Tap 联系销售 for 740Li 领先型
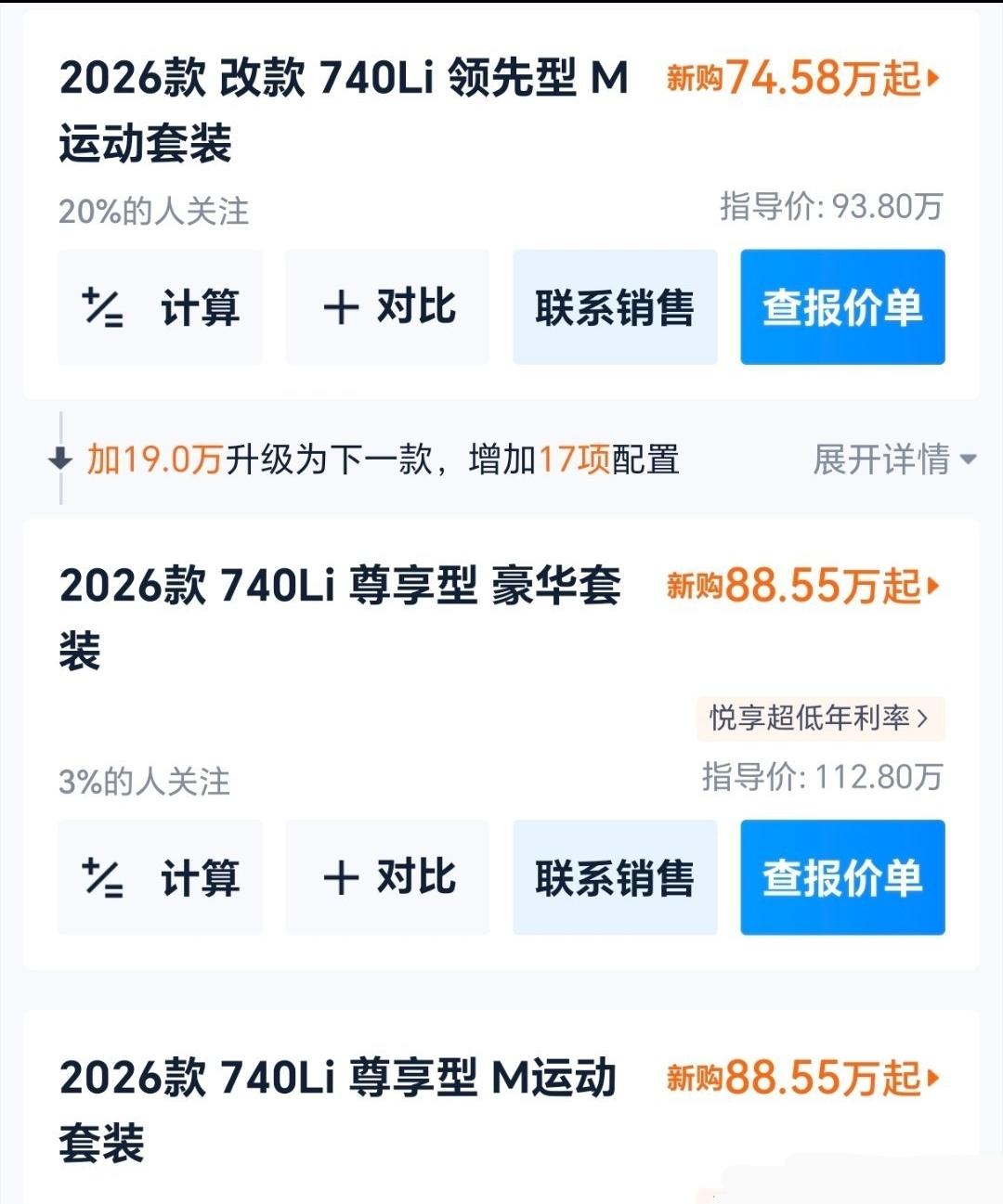 click(x=615, y=306)
